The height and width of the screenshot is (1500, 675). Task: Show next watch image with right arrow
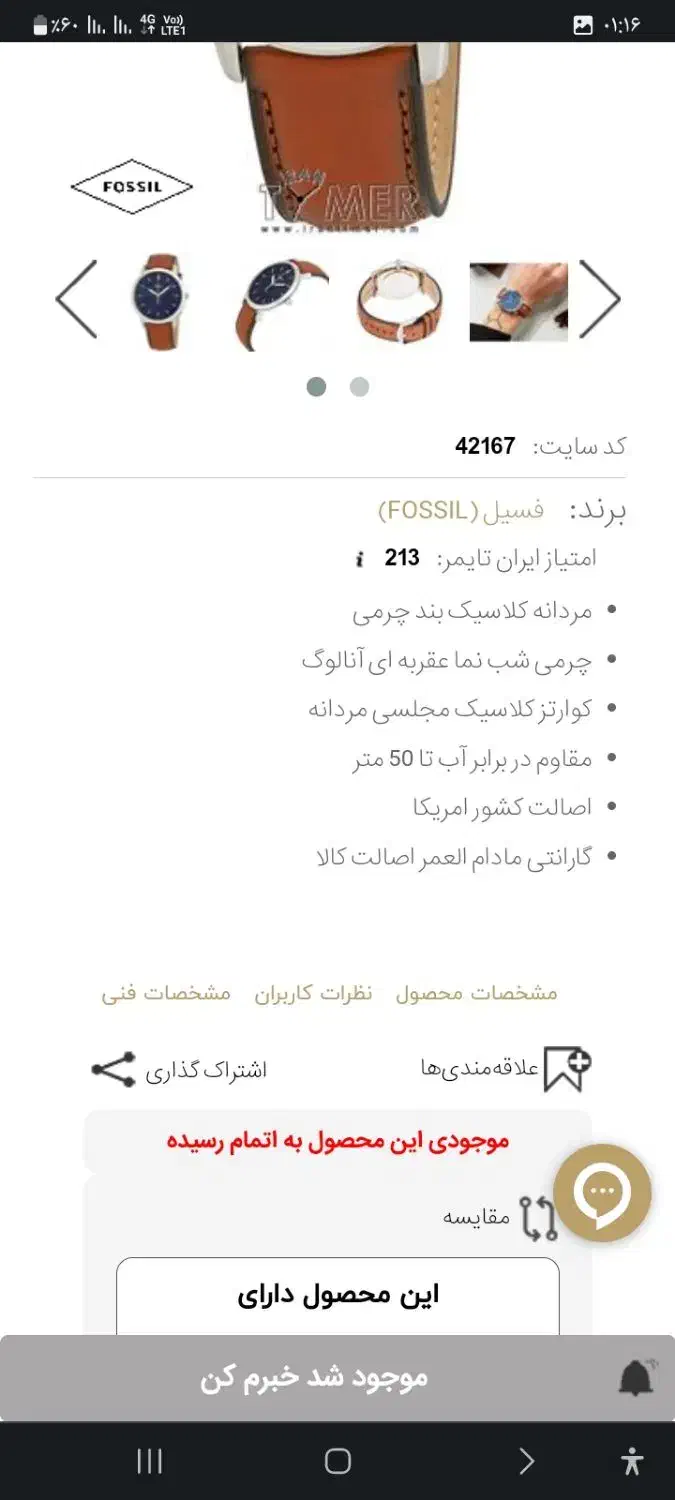pyautogui.click(x=600, y=300)
